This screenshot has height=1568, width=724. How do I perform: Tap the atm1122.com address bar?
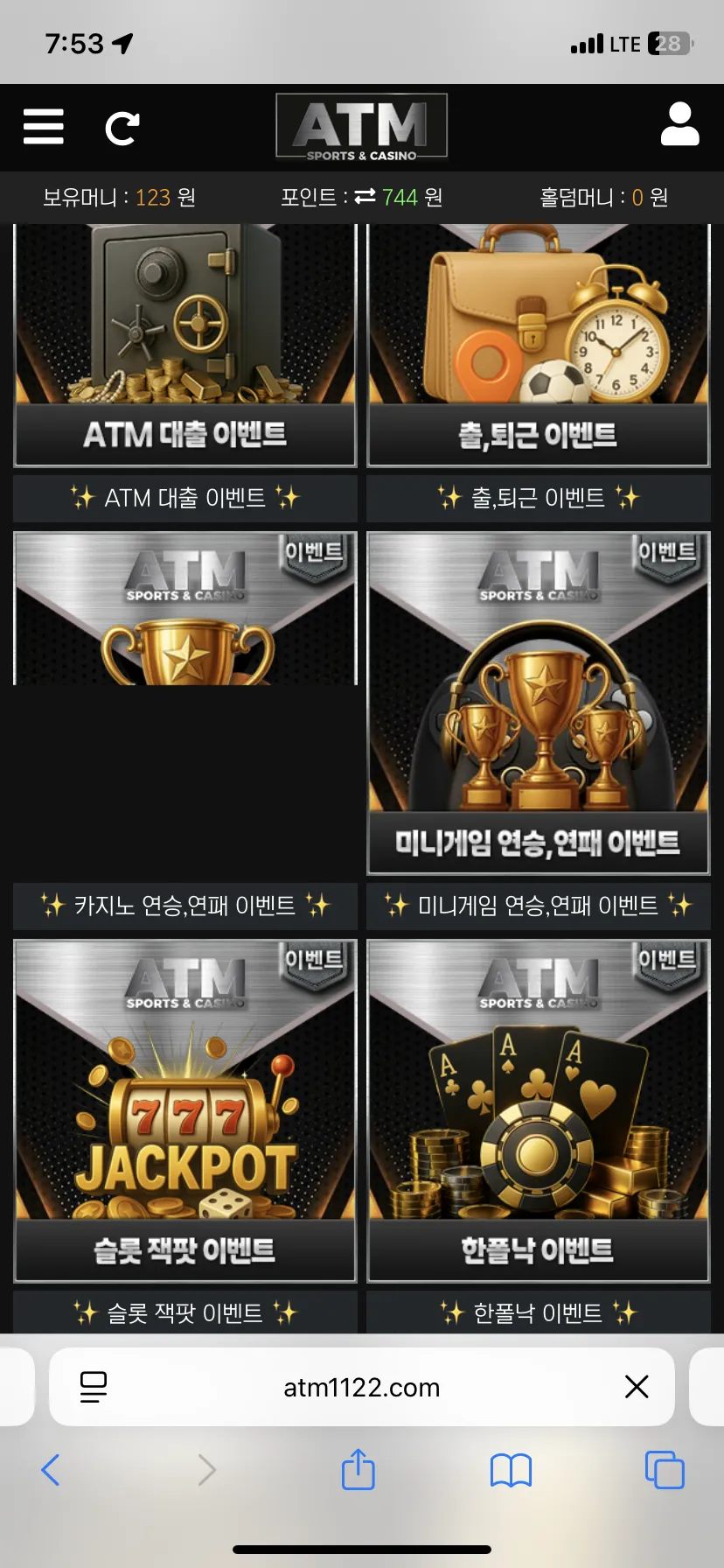point(362,1387)
